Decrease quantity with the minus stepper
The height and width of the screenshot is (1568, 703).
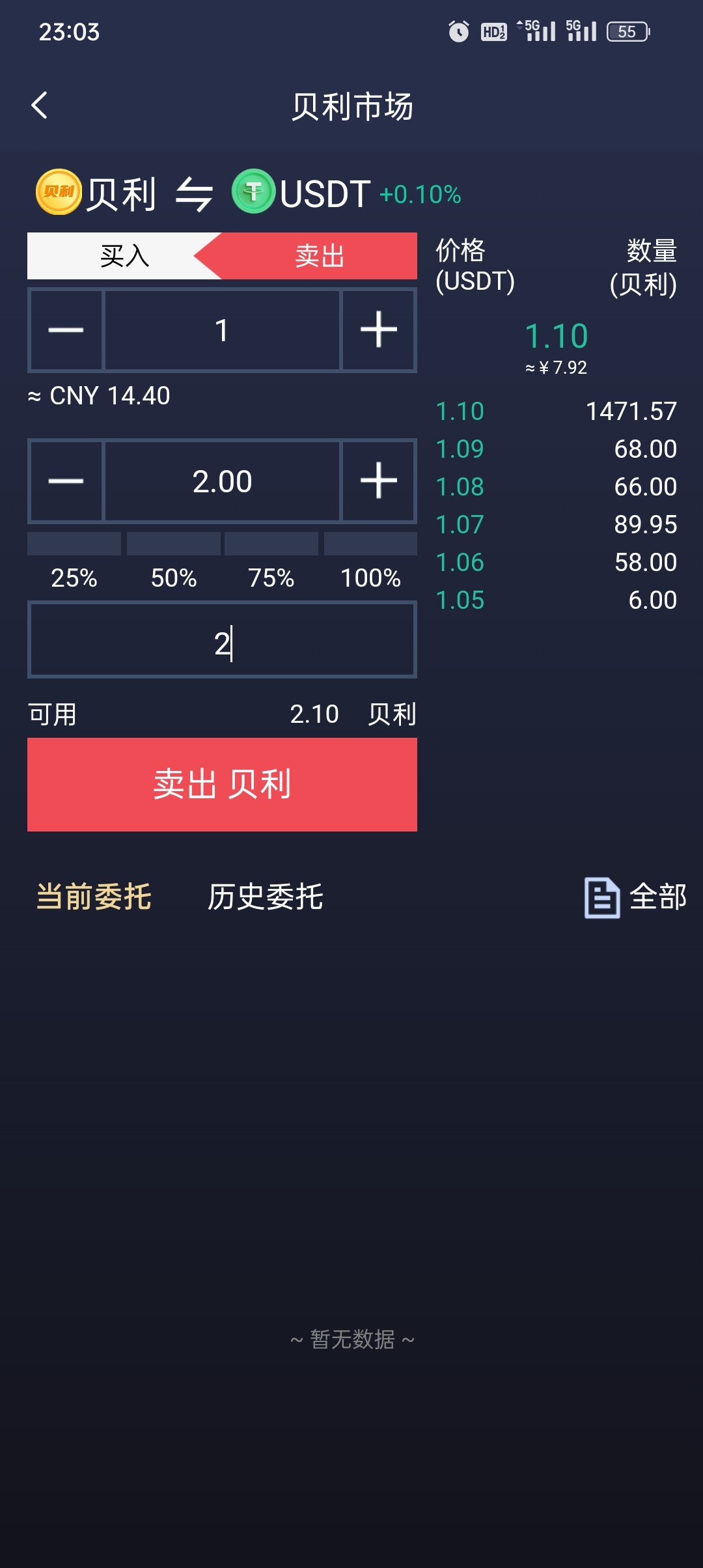[x=65, y=481]
